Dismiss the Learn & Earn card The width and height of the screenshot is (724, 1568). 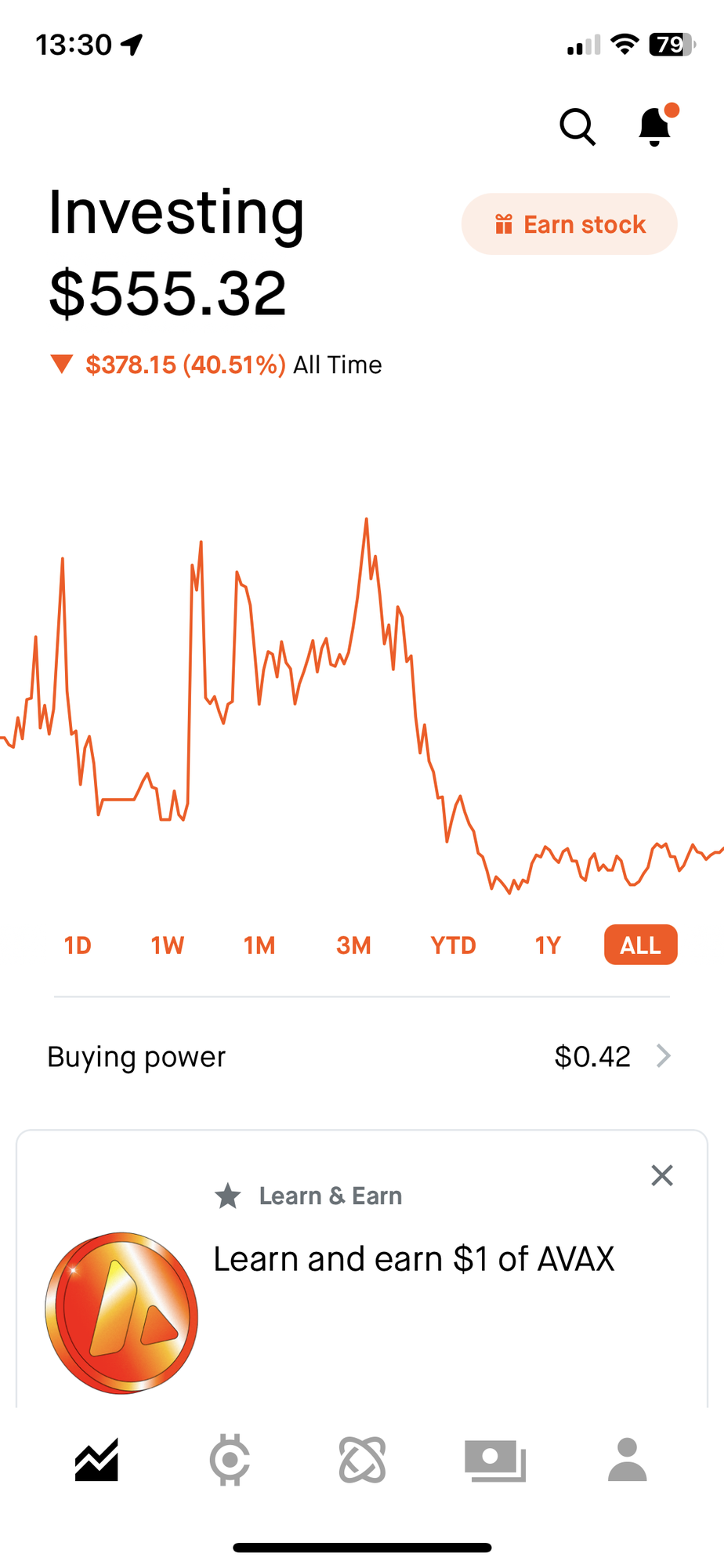pos(662,1175)
